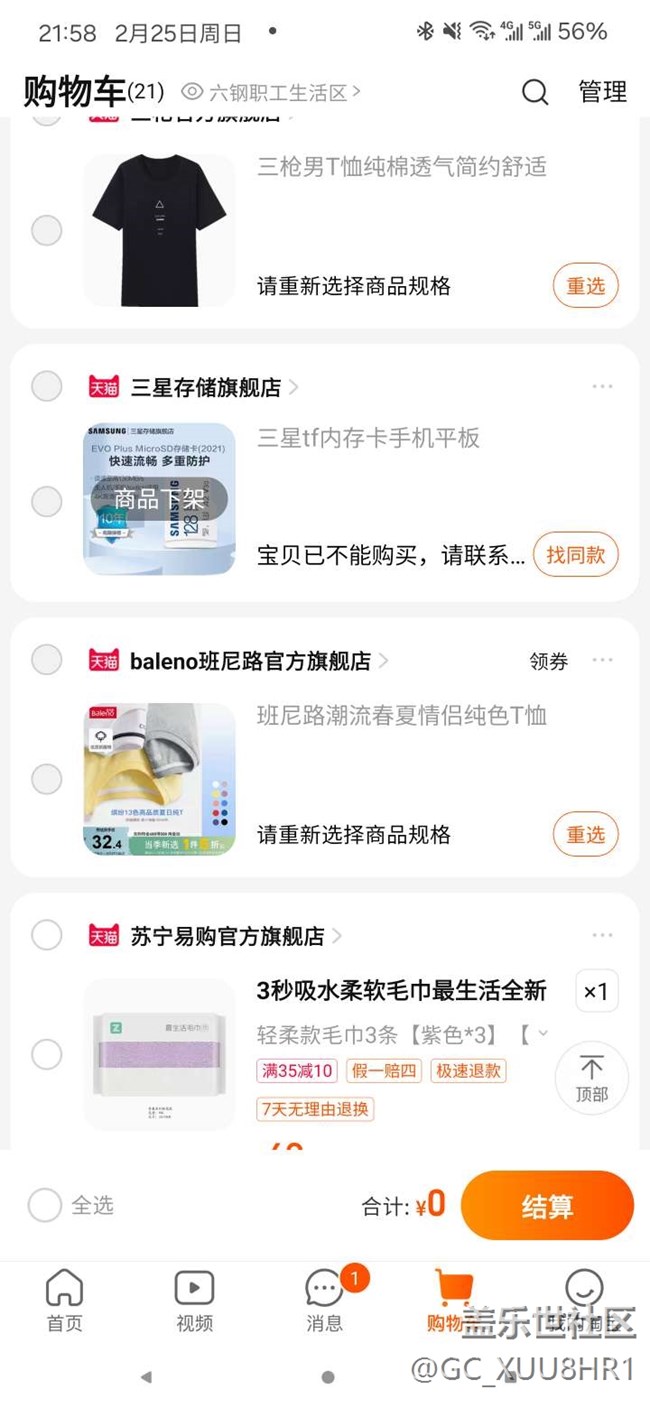The image size is (650, 1408).
Task: Jump back to top with 顶部
Action: [591, 1077]
